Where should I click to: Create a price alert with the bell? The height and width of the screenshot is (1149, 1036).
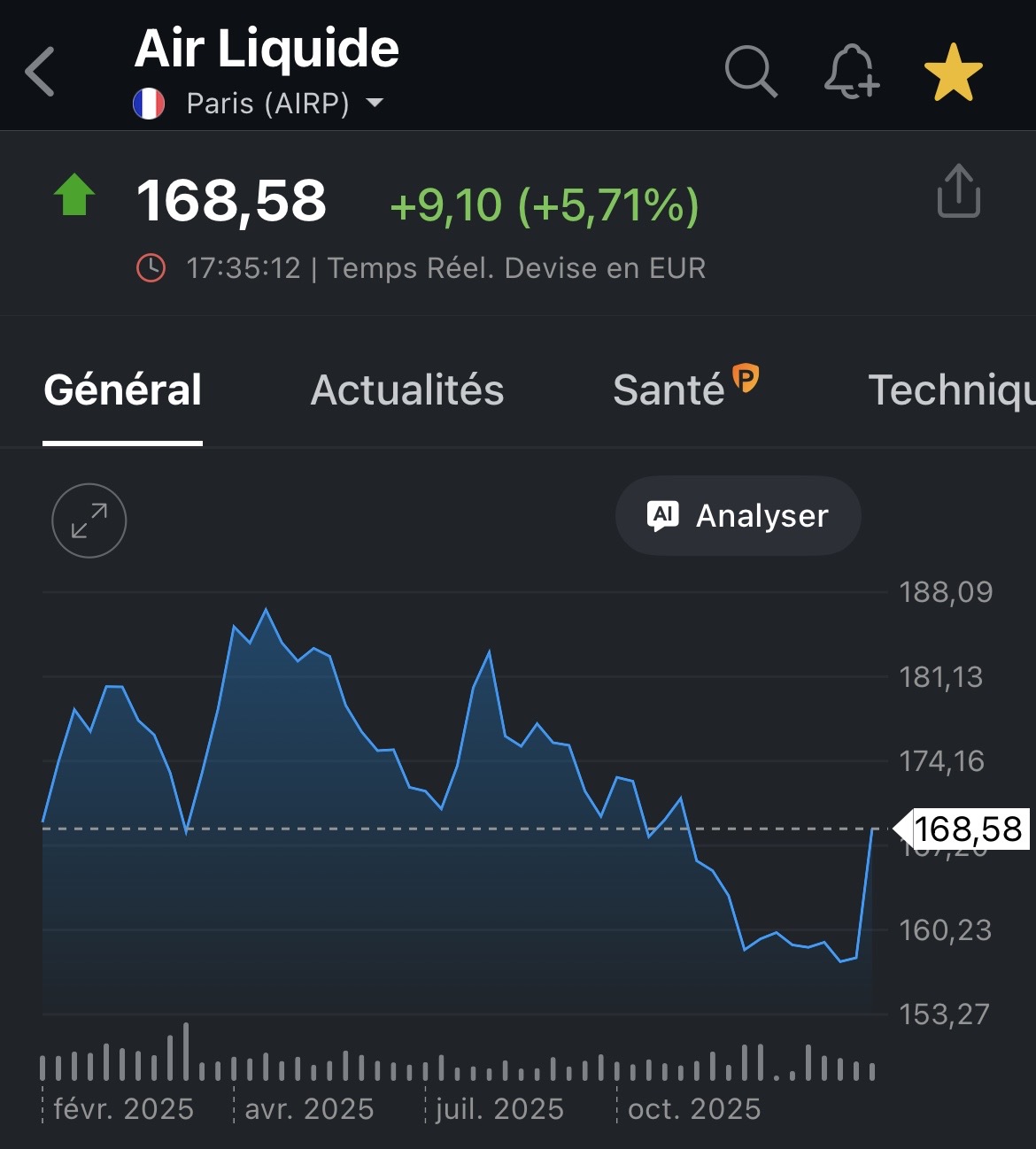(x=851, y=72)
